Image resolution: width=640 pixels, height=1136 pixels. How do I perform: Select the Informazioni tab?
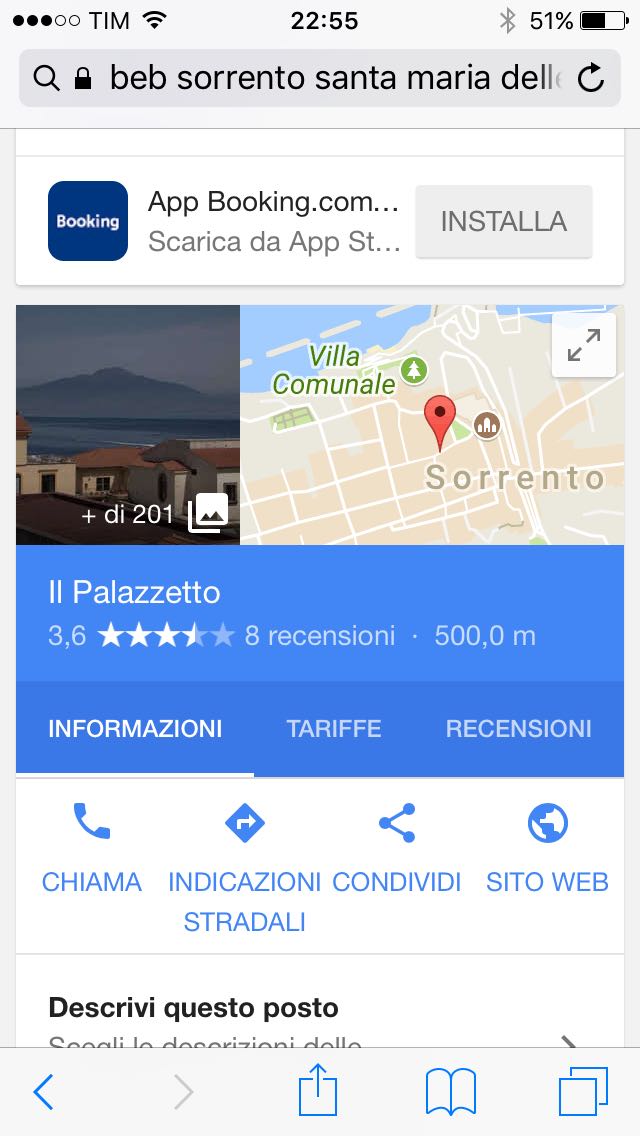[135, 728]
